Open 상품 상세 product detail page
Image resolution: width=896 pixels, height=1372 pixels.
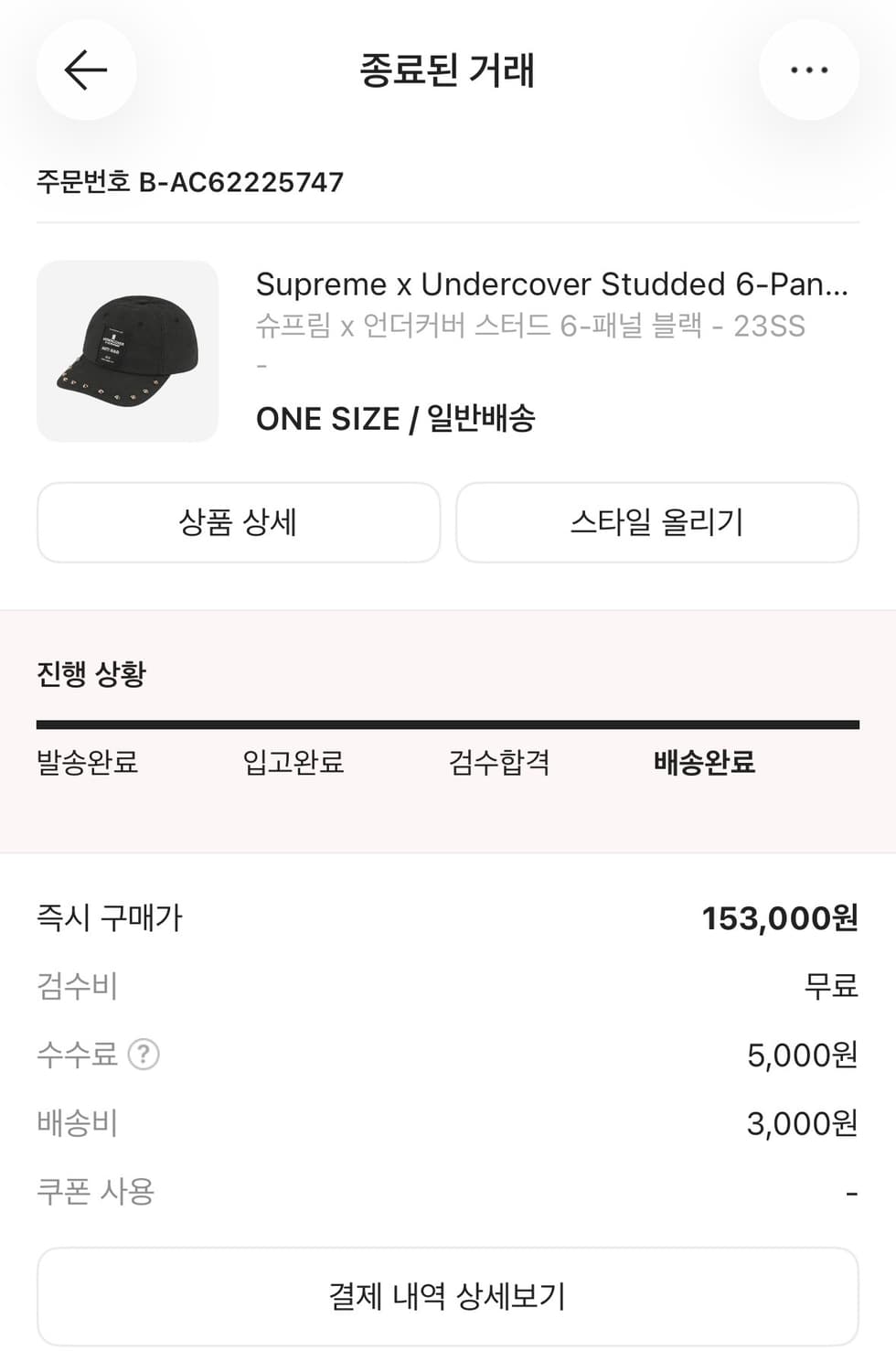click(x=238, y=521)
